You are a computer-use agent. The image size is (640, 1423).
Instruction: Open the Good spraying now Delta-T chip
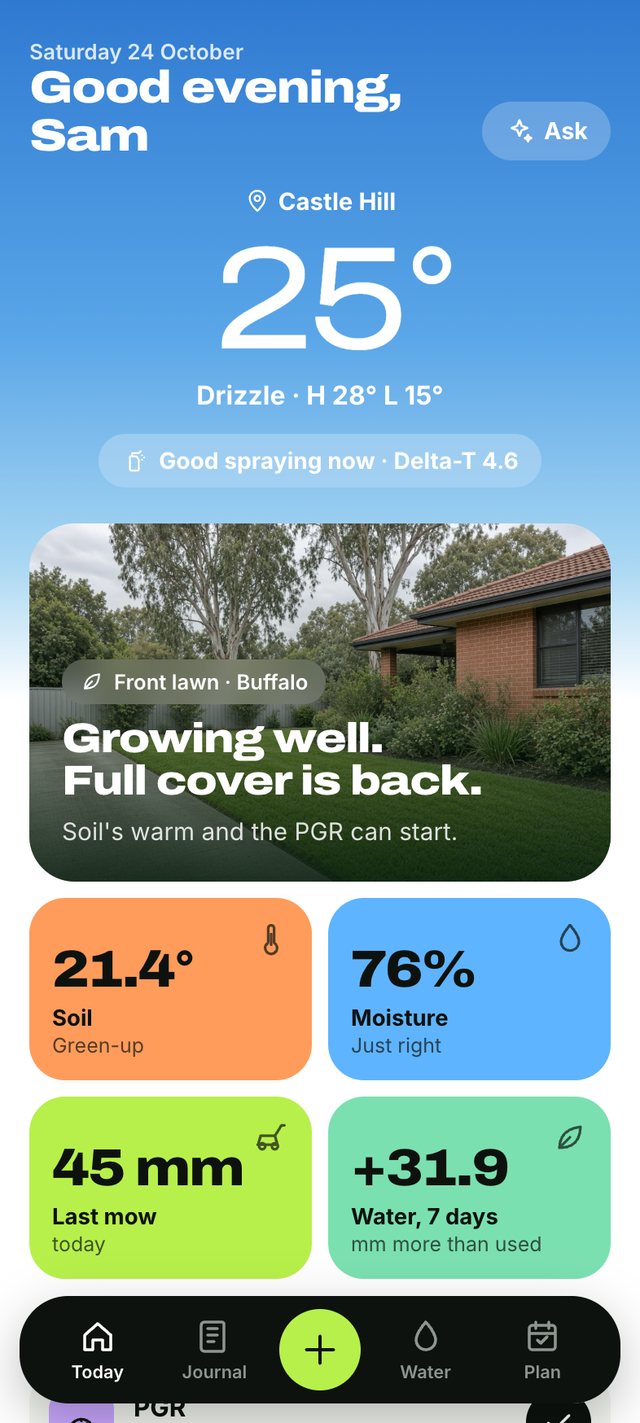[x=320, y=461]
